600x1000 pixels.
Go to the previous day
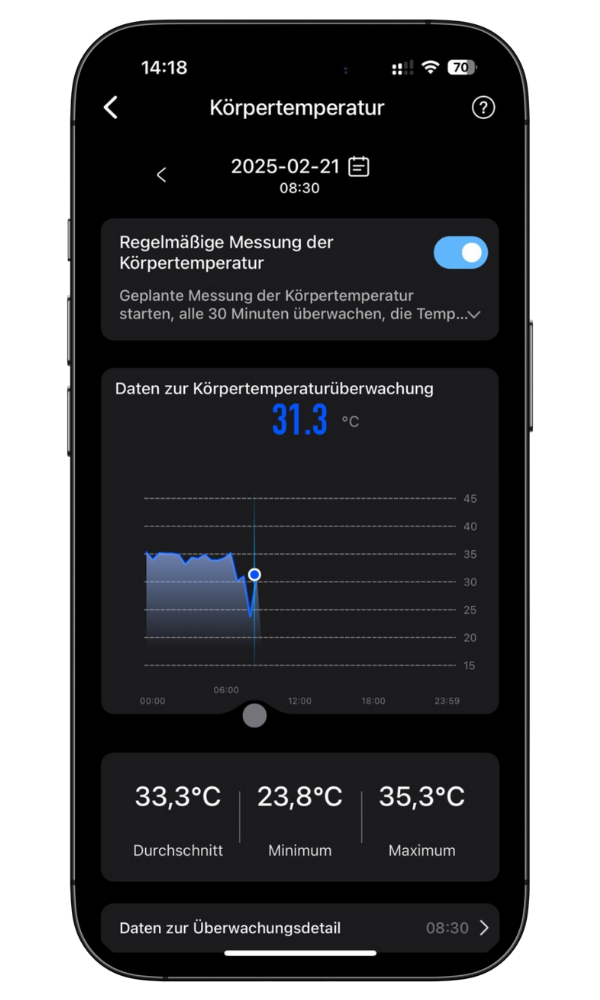(x=162, y=175)
